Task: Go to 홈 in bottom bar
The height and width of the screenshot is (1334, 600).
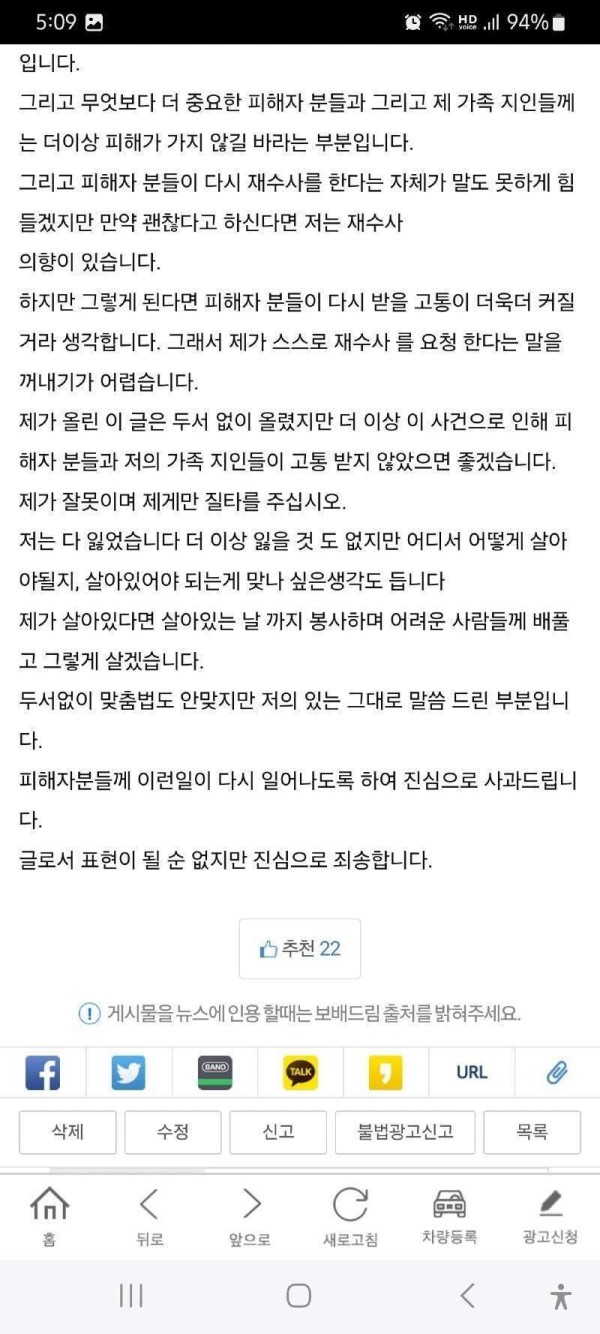Action: (x=49, y=1216)
